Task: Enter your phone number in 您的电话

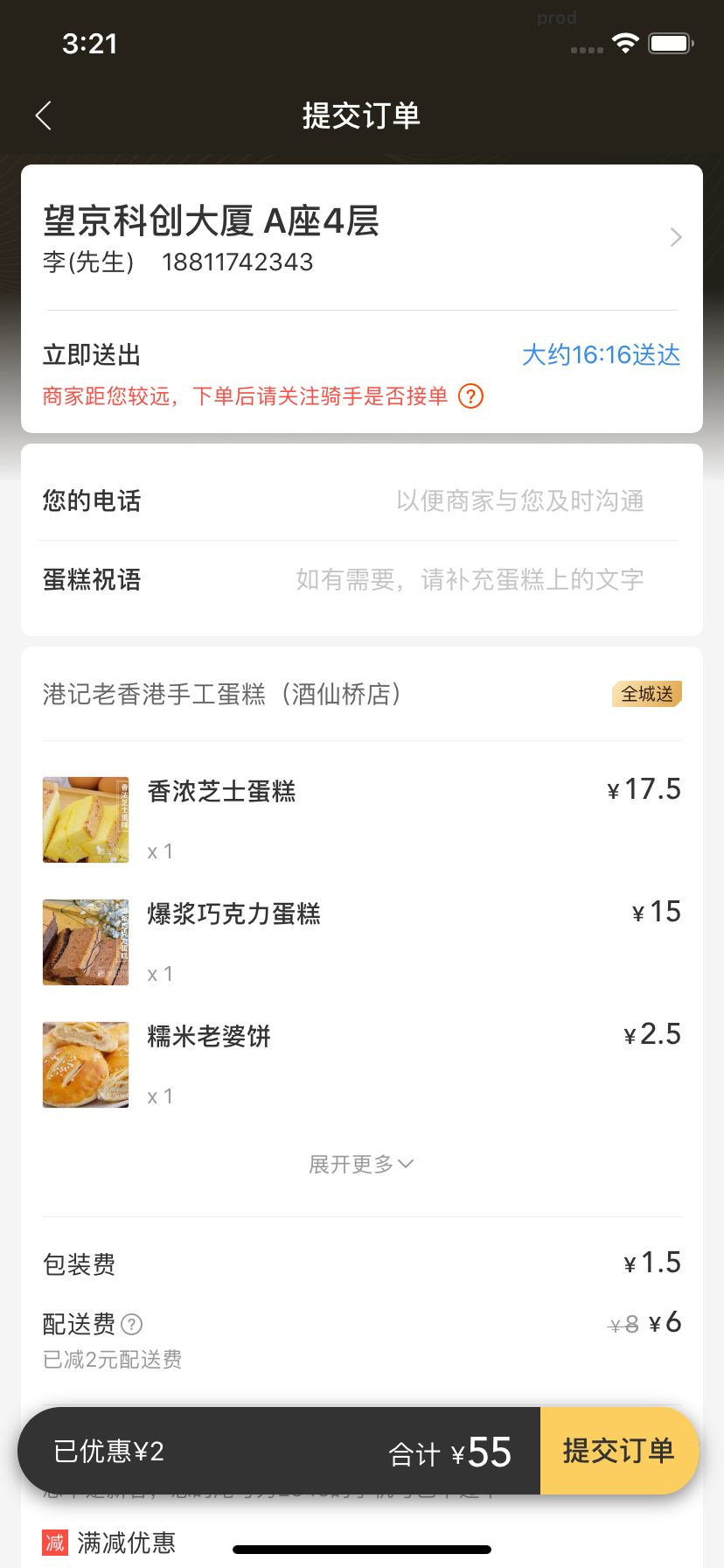Action: click(x=519, y=500)
